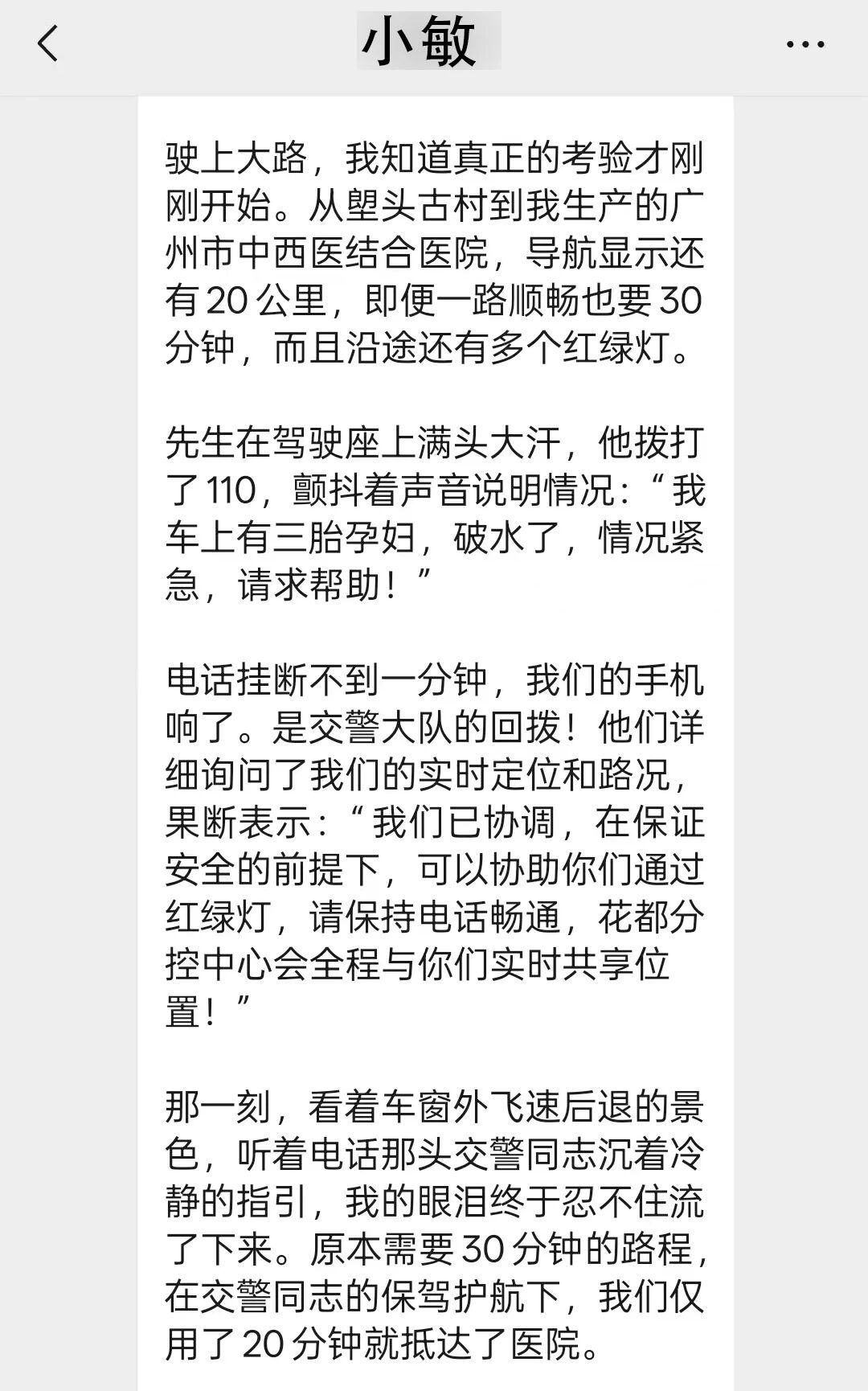Tap the phone number '110' in the text
The image size is (868, 1391).
[237, 486]
